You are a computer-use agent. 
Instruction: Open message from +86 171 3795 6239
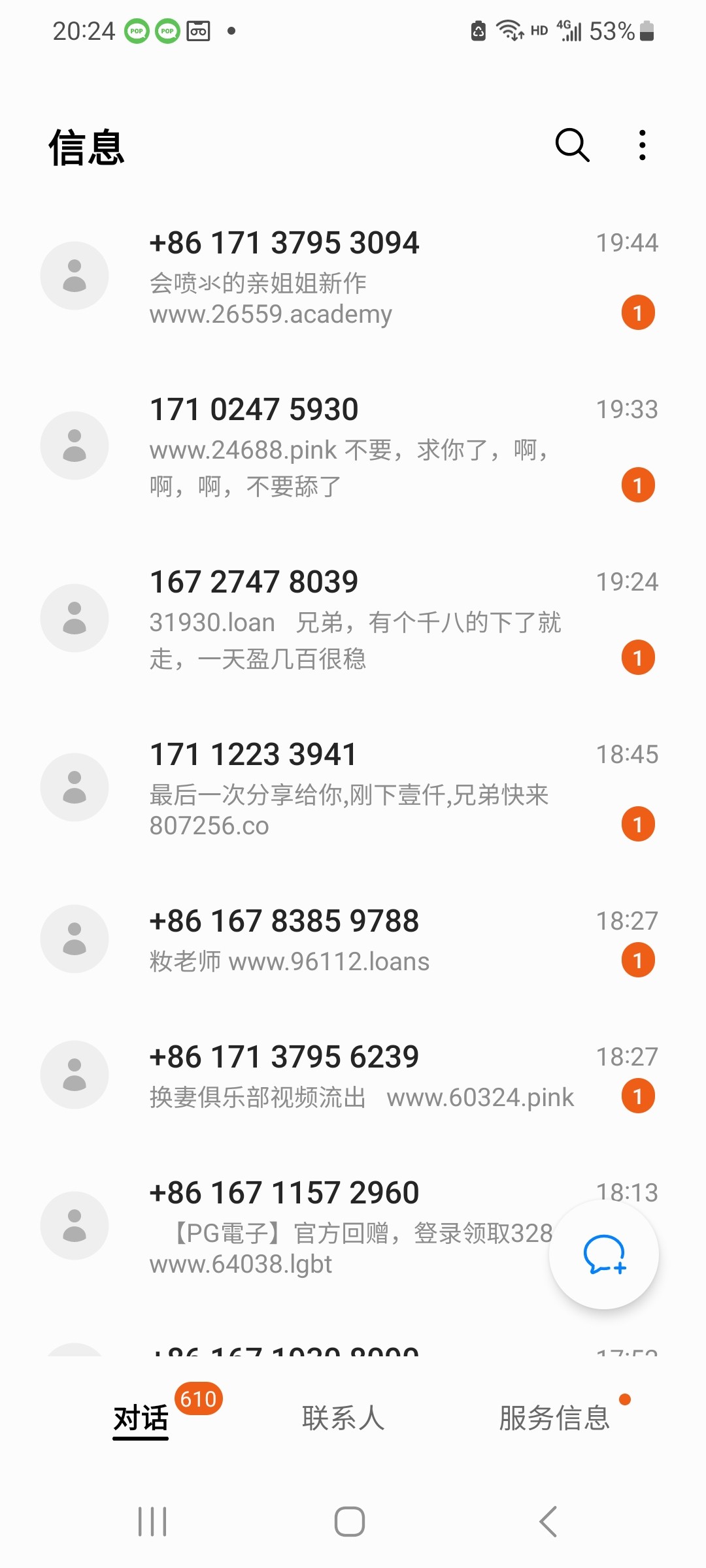(x=353, y=1075)
